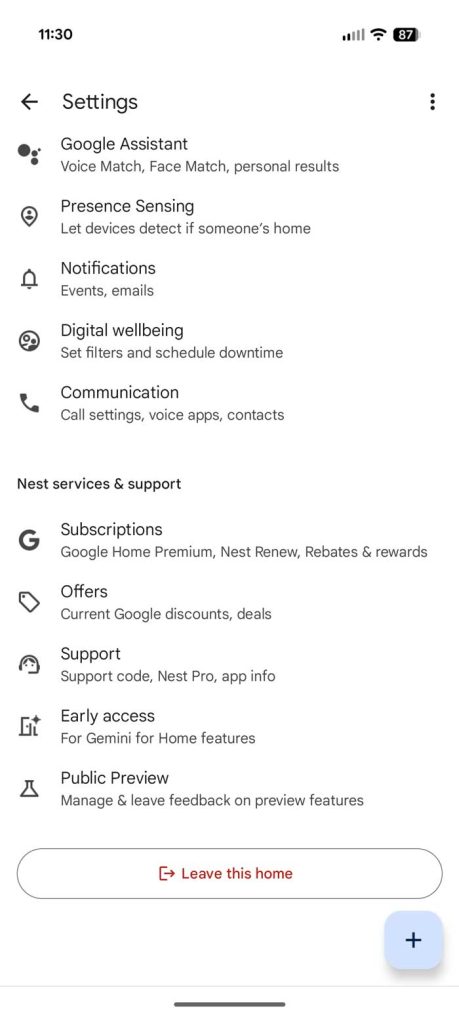Image resolution: width=459 pixels, height=1023 pixels.
Task: Open Support options
Action: 230,664
